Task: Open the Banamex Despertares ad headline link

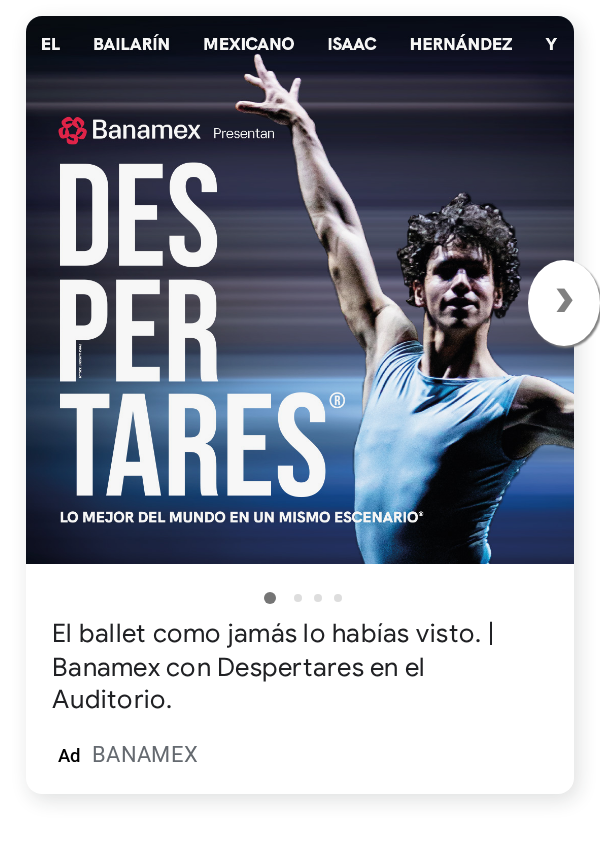Action: point(273,667)
